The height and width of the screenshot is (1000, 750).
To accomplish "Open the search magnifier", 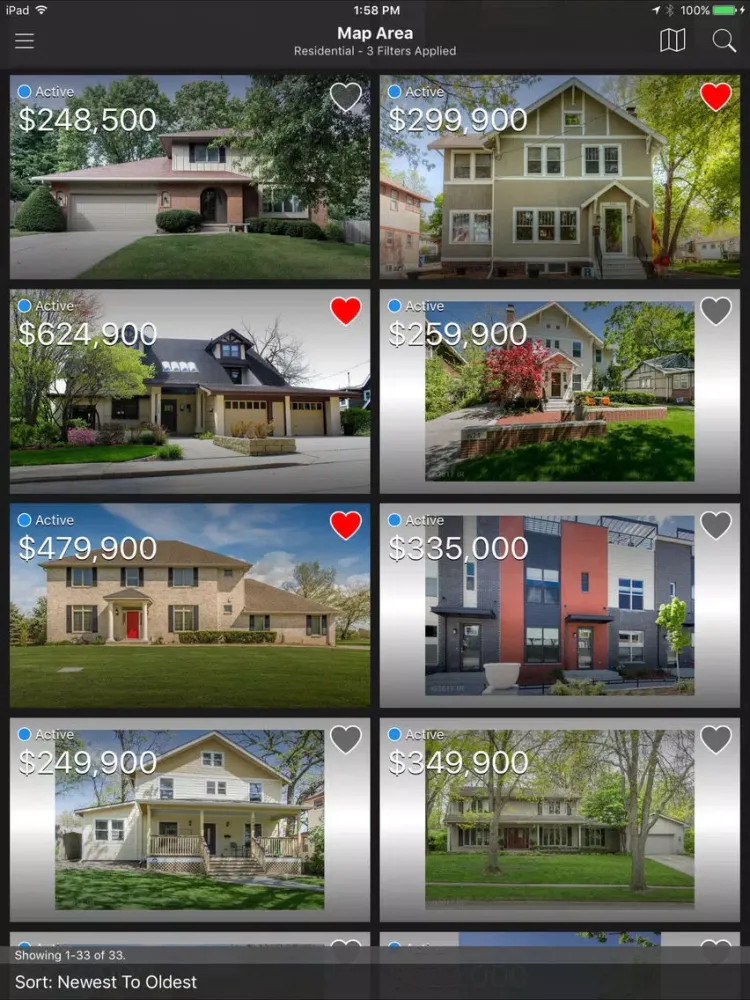I will point(724,41).
